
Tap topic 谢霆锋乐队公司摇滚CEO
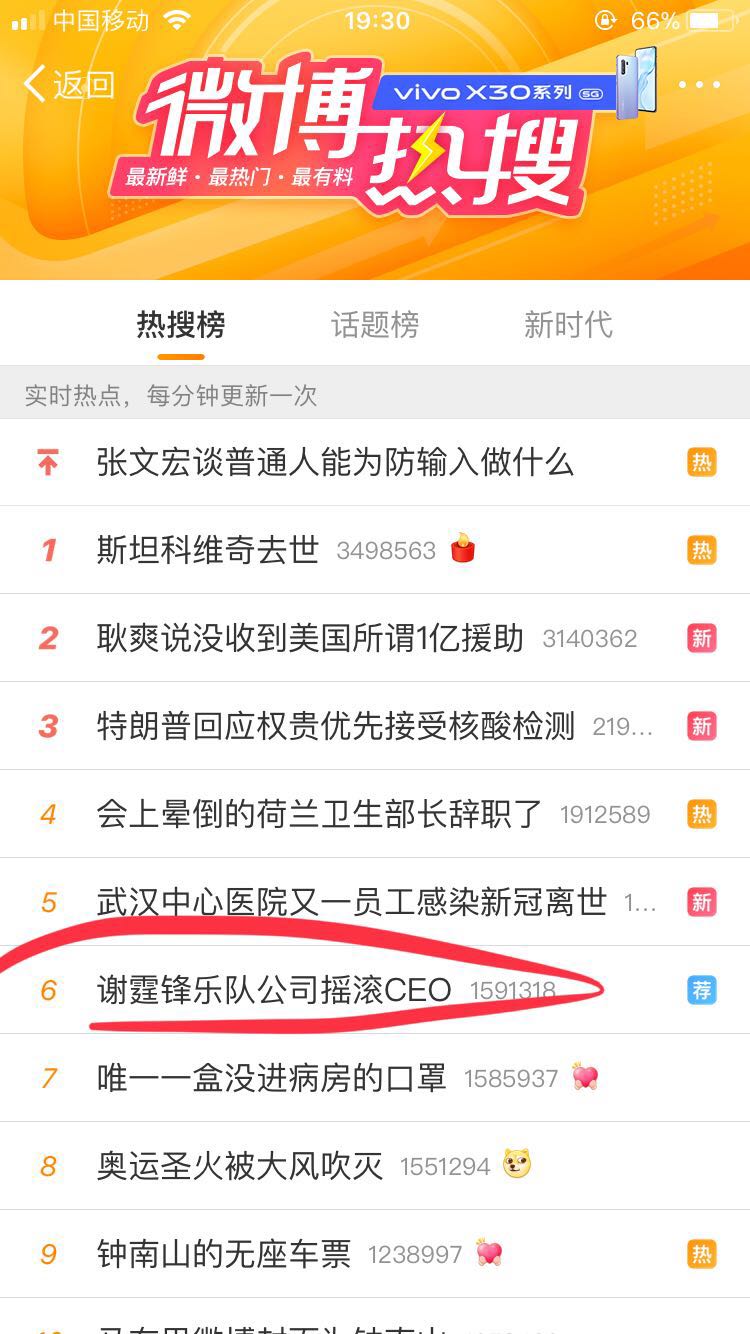[274, 990]
